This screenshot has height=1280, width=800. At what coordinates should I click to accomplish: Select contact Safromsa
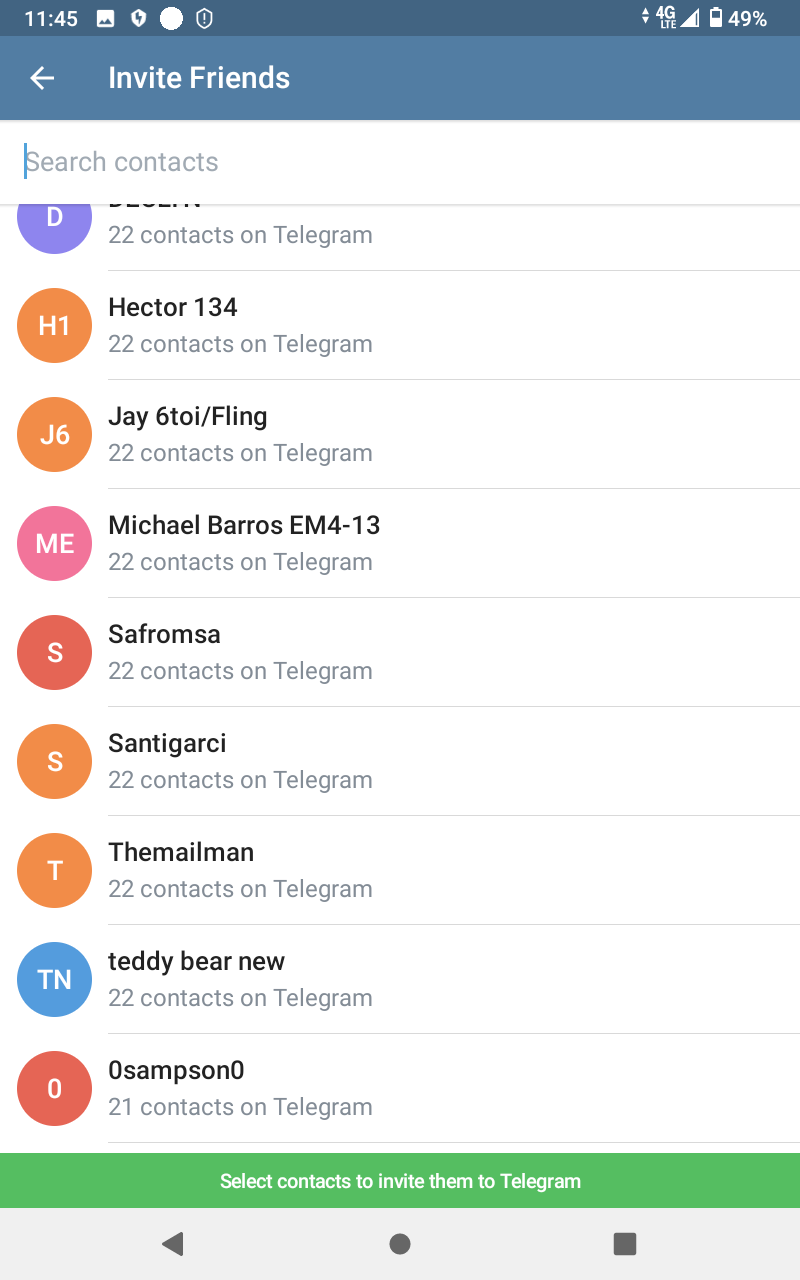coord(400,652)
